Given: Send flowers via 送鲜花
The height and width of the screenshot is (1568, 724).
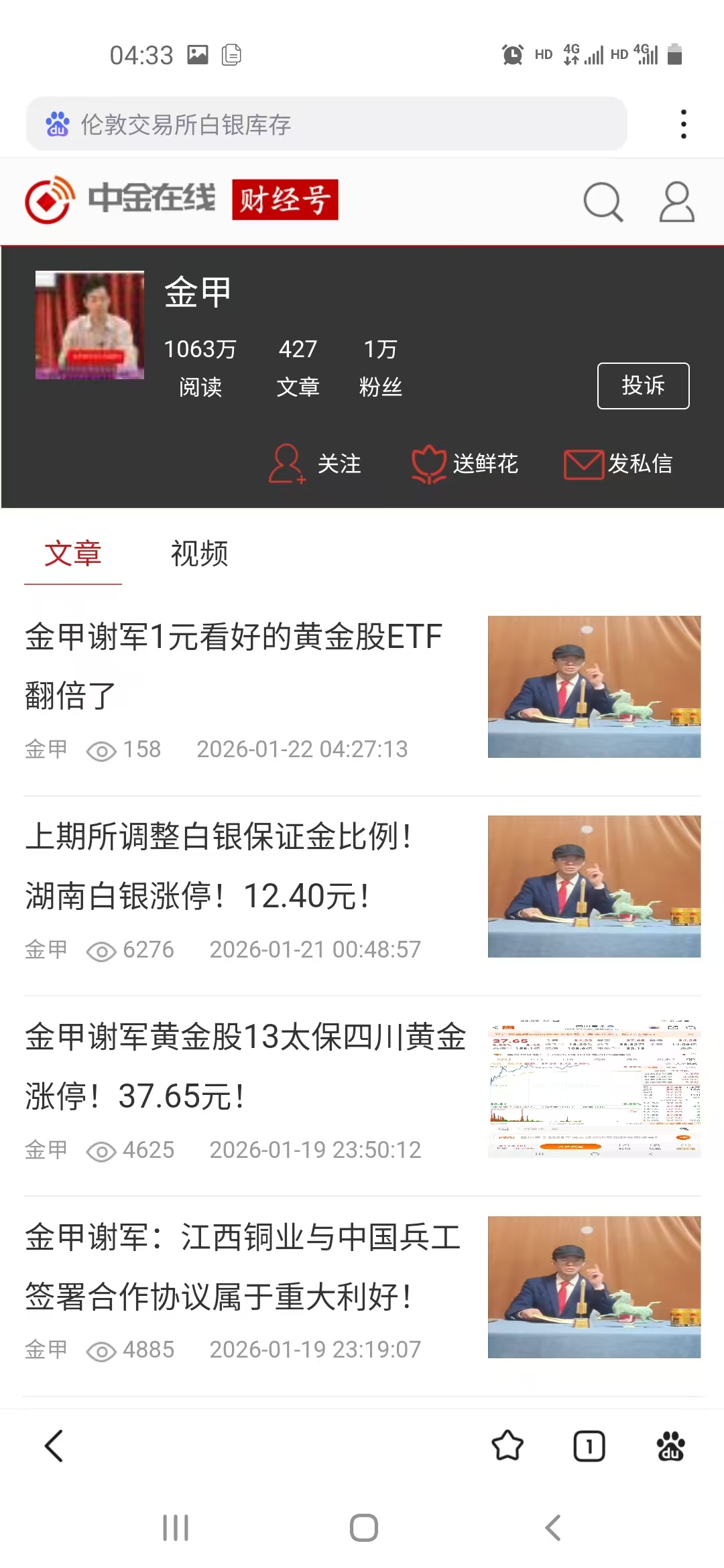Looking at the screenshot, I should [465, 464].
